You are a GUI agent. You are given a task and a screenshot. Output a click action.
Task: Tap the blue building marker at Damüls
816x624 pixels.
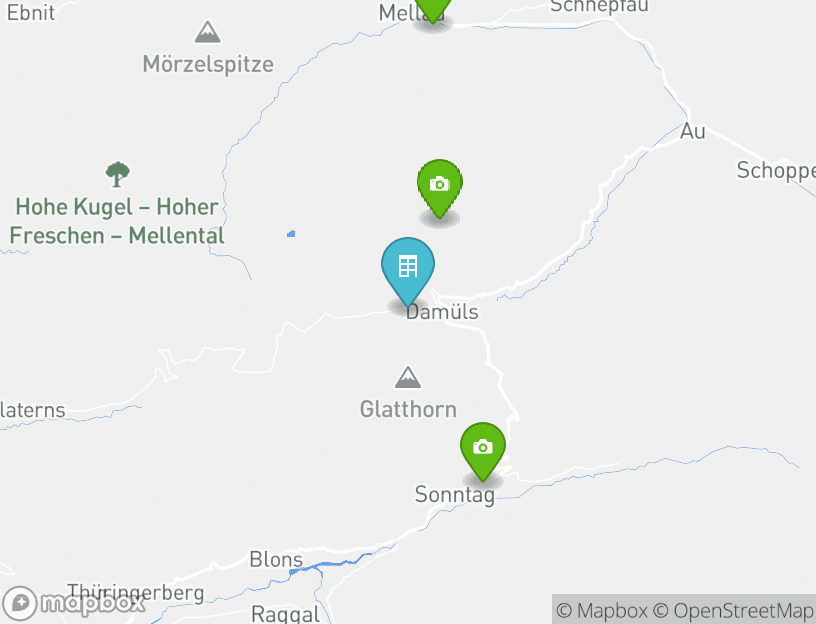coord(408,268)
